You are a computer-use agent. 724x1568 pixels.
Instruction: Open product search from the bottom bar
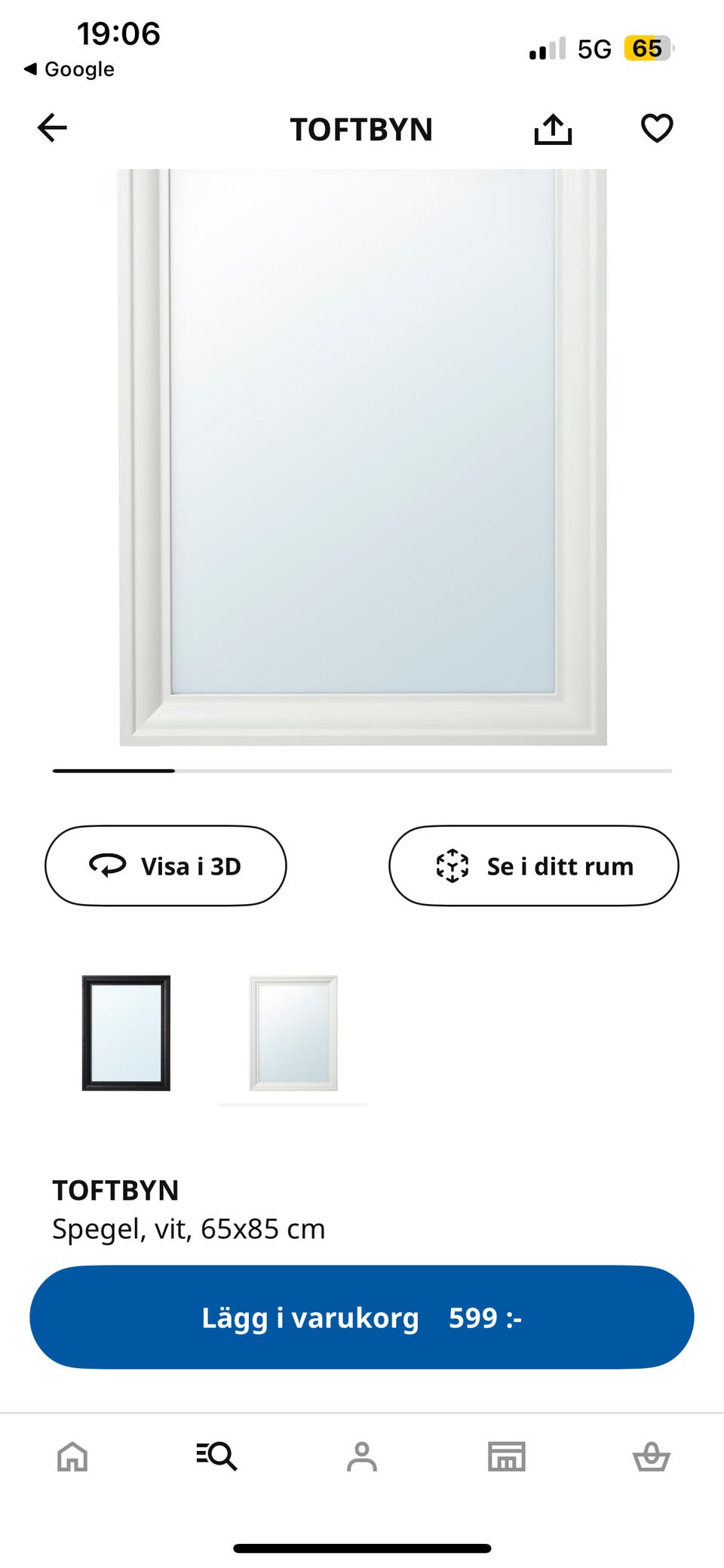tap(217, 1457)
